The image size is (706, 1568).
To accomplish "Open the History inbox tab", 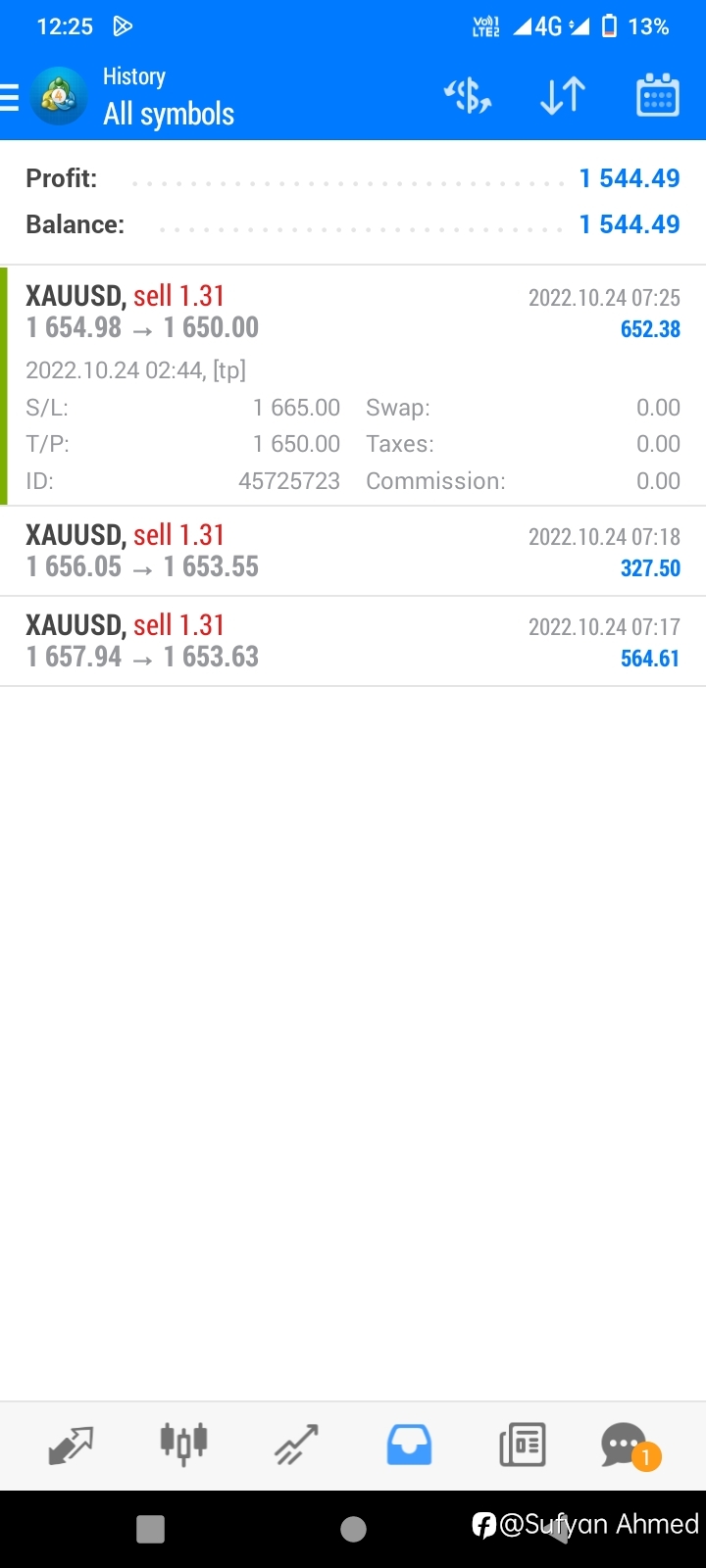I will [x=409, y=1445].
